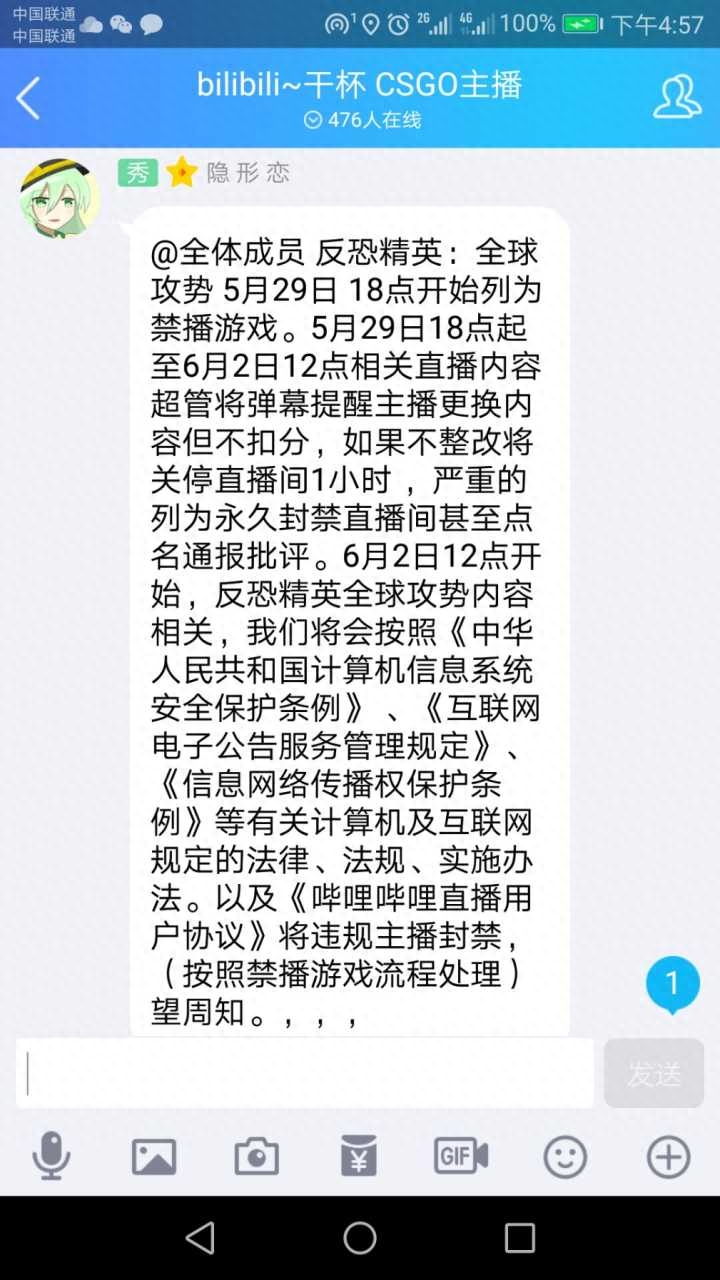The width and height of the screenshot is (720, 1280).
Task: Open the plus more options panel
Action: click(669, 1157)
